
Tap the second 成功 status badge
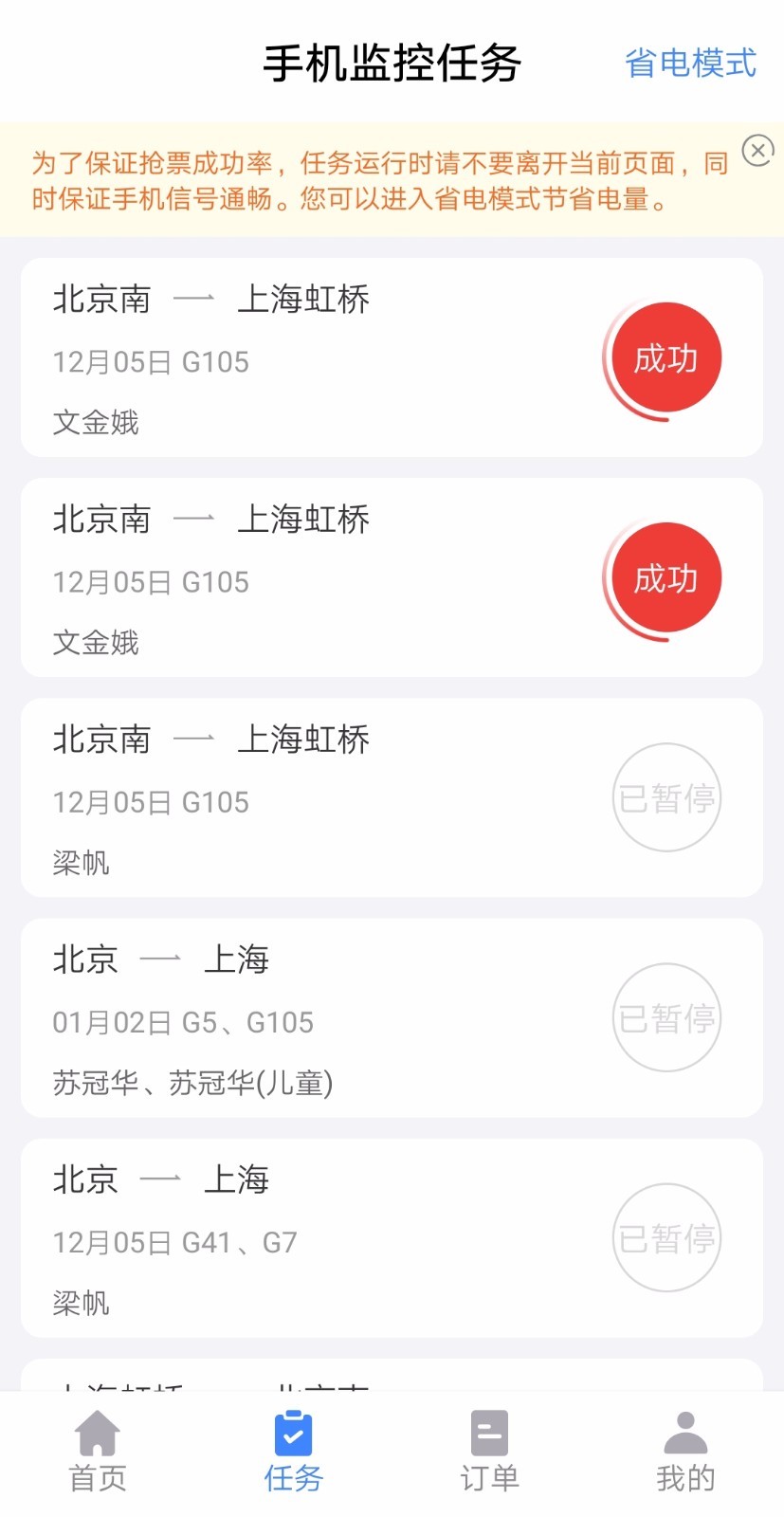pos(665,576)
